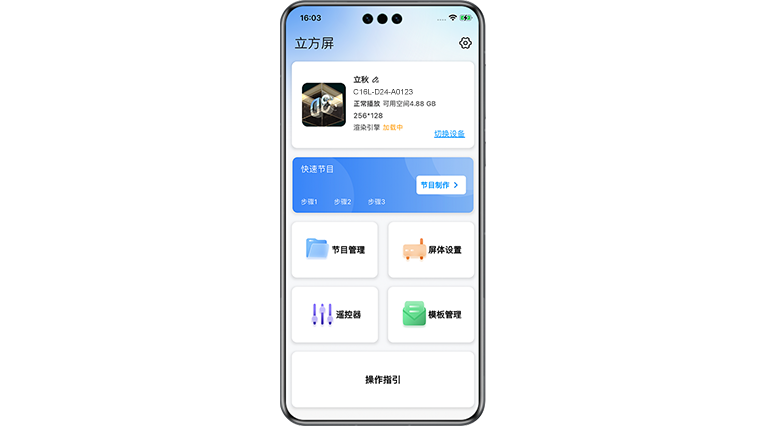The image size is (765, 426).
Task: Open the 操作指引 card
Action: (x=382, y=380)
